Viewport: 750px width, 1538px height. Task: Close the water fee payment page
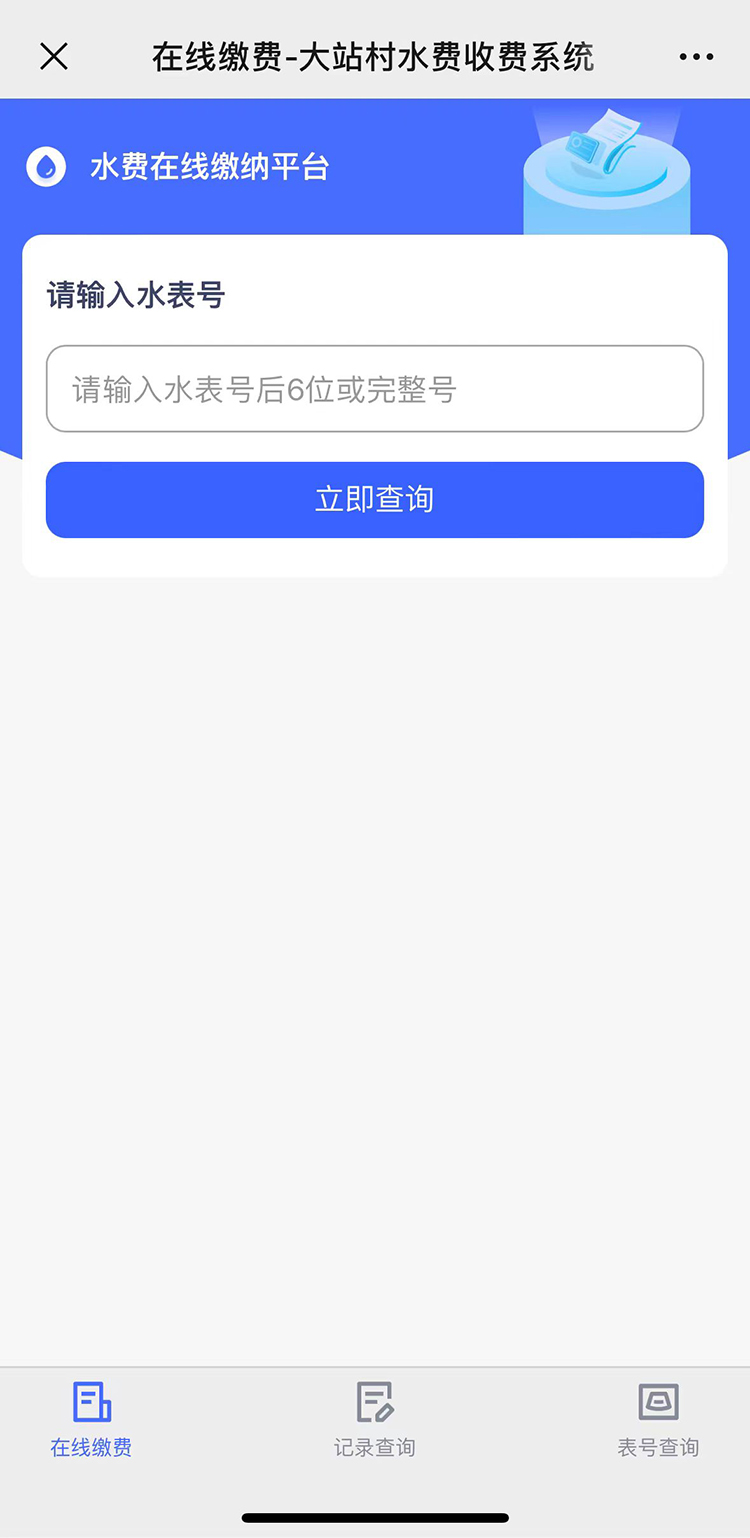pyautogui.click(x=54, y=57)
